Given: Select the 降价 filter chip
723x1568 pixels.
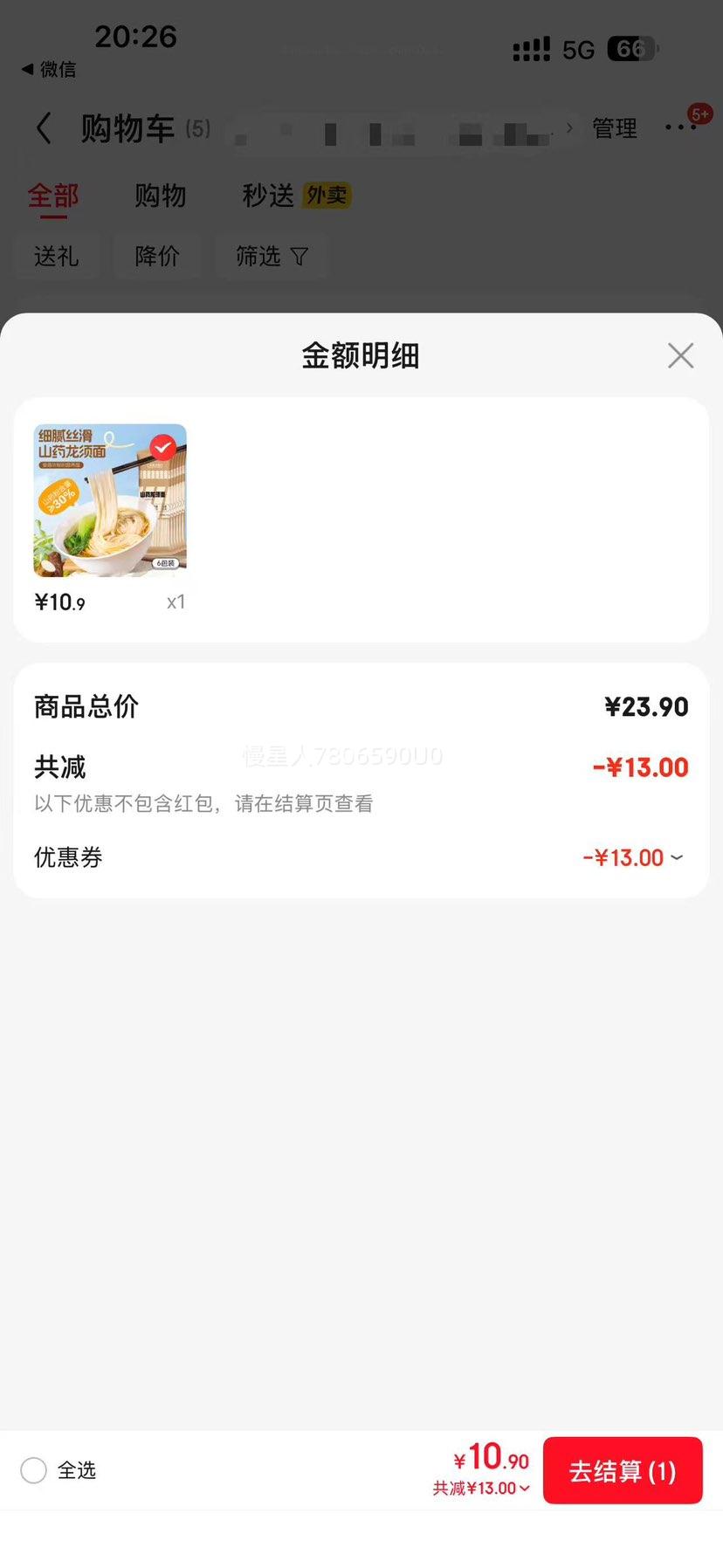Looking at the screenshot, I should click(157, 256).
